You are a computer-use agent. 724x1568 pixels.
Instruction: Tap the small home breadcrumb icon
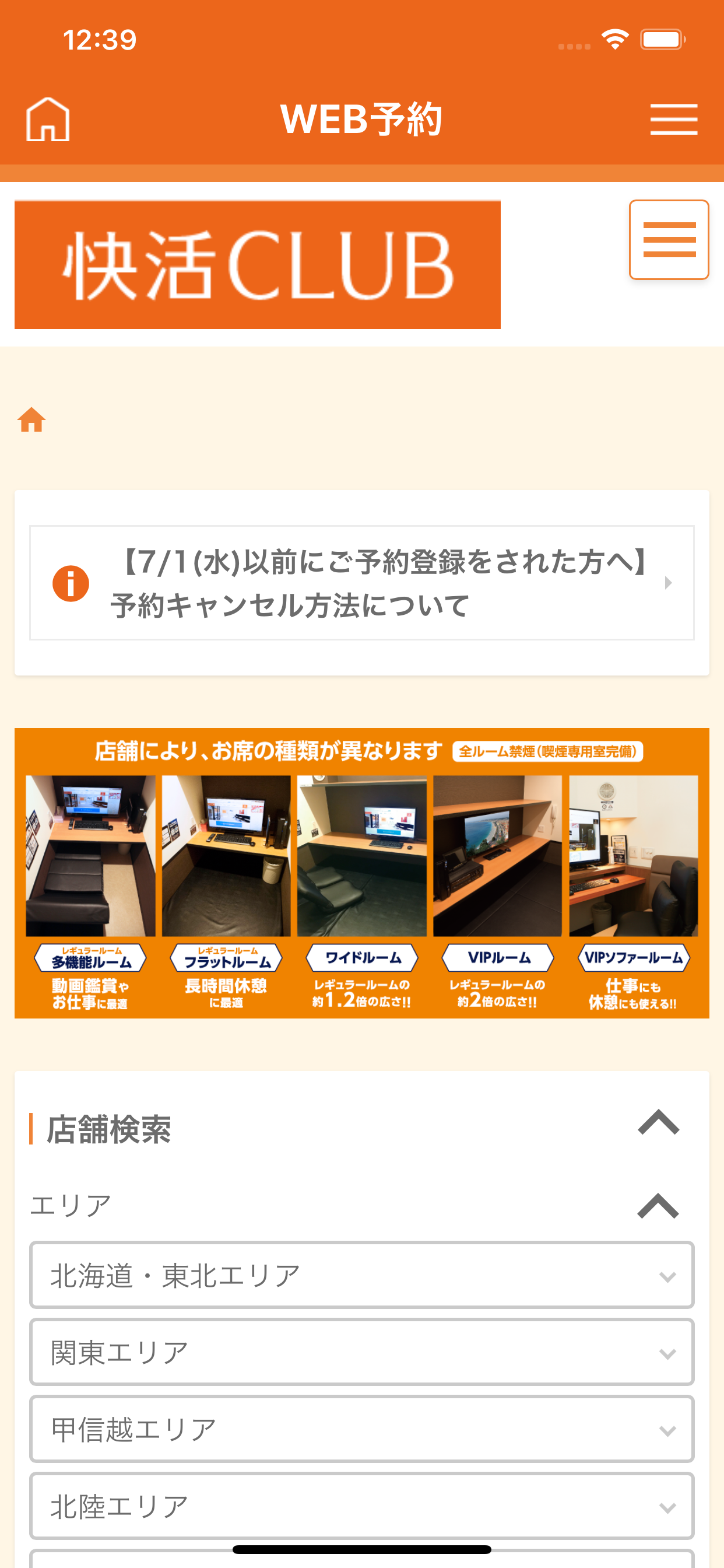32,420
